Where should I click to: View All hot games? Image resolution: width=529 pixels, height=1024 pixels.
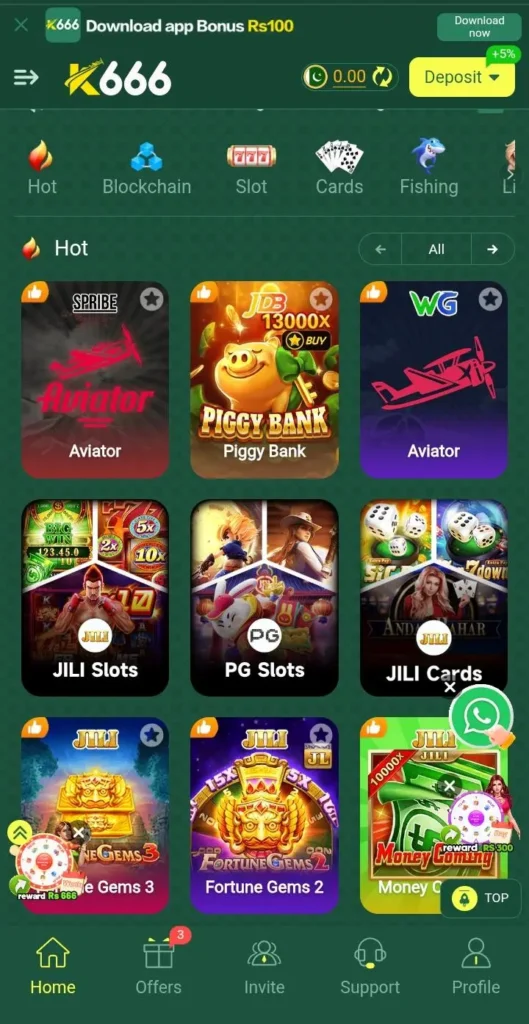[x=436, y=249]
